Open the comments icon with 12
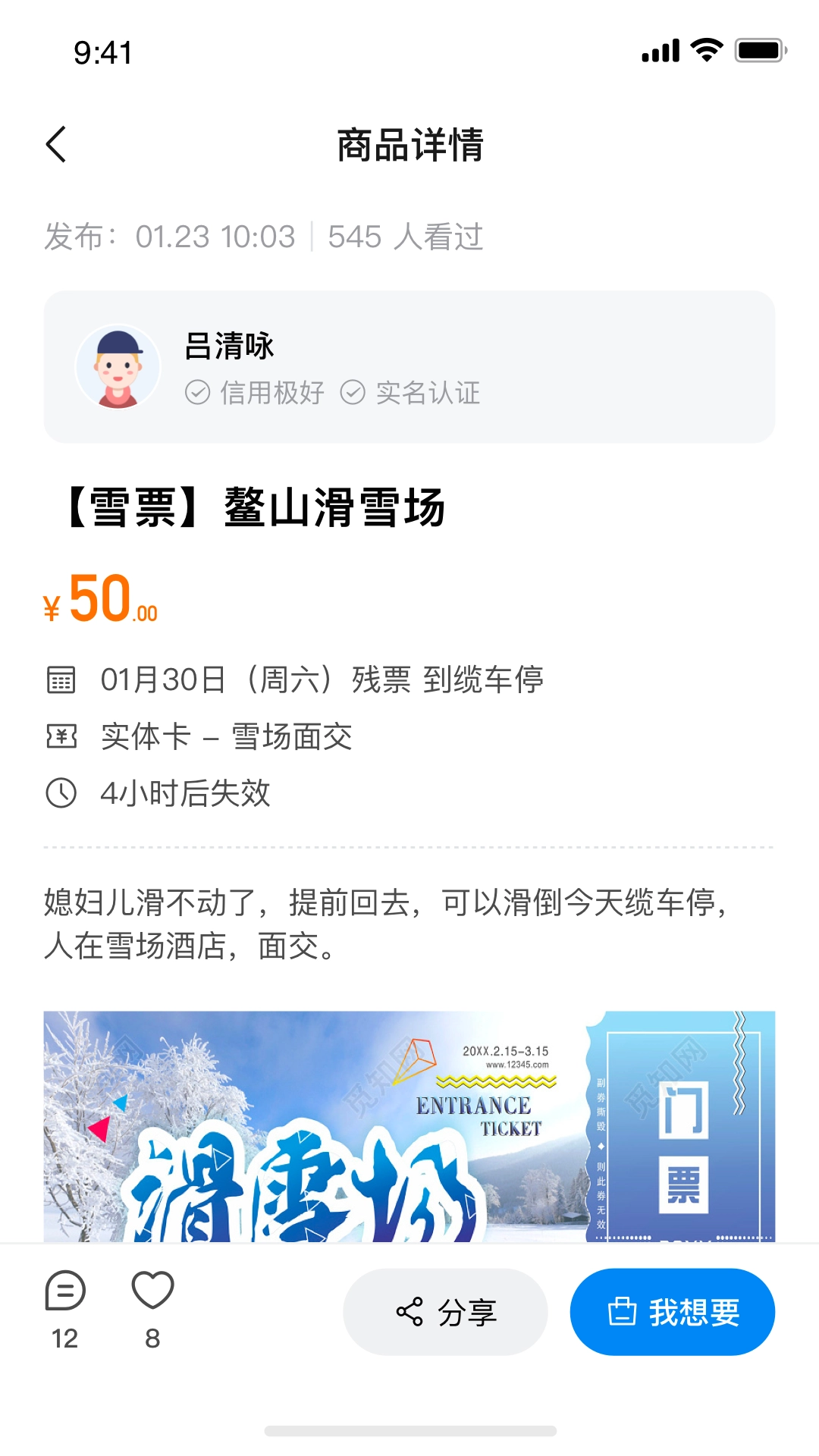The height and width of the screenshot is (1456, 819). point(65,1292)
